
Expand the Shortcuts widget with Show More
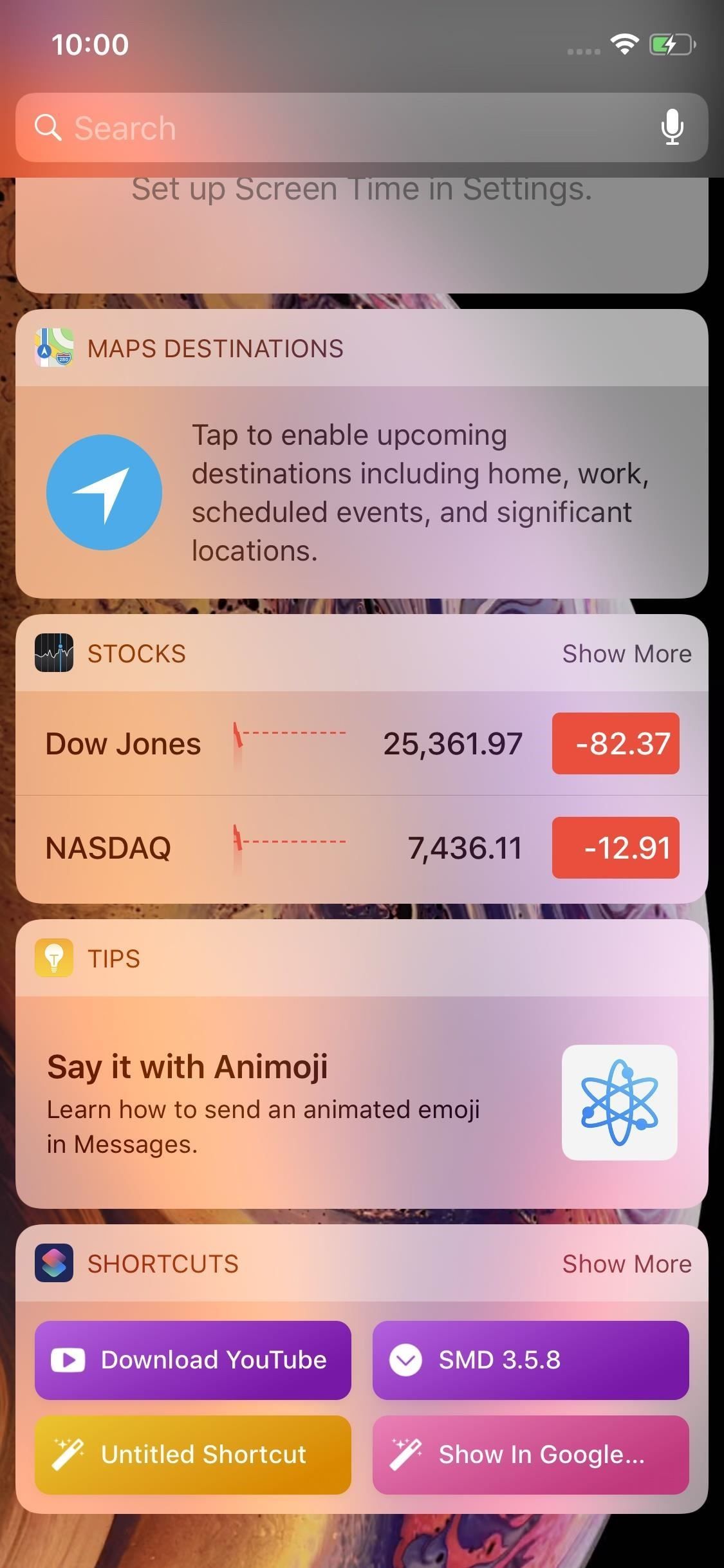[x=627, y=1264]
